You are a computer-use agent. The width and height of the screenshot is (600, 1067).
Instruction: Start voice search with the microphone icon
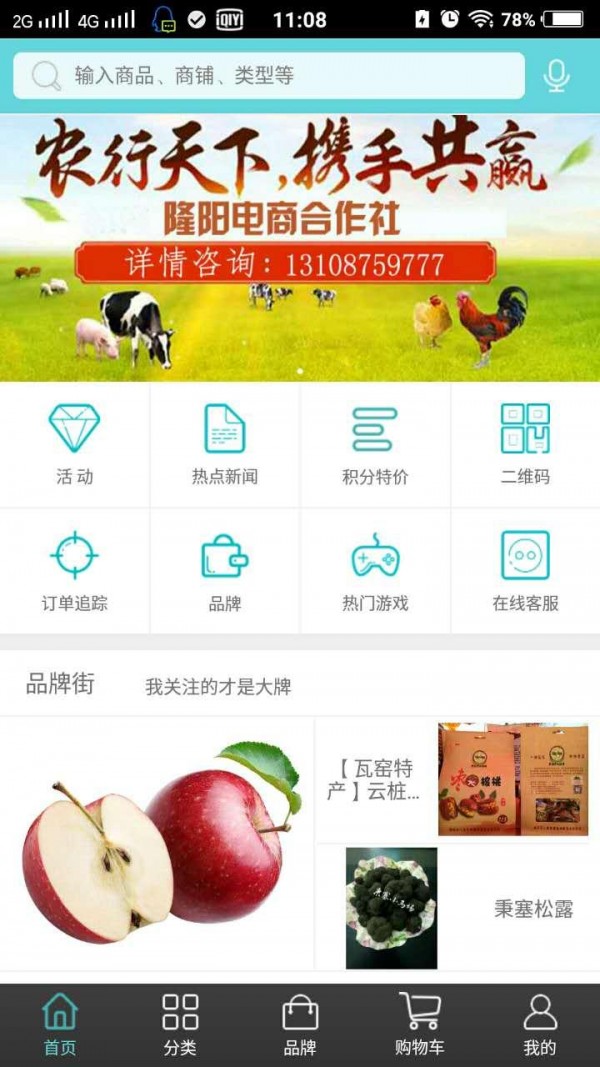(557, 76)
